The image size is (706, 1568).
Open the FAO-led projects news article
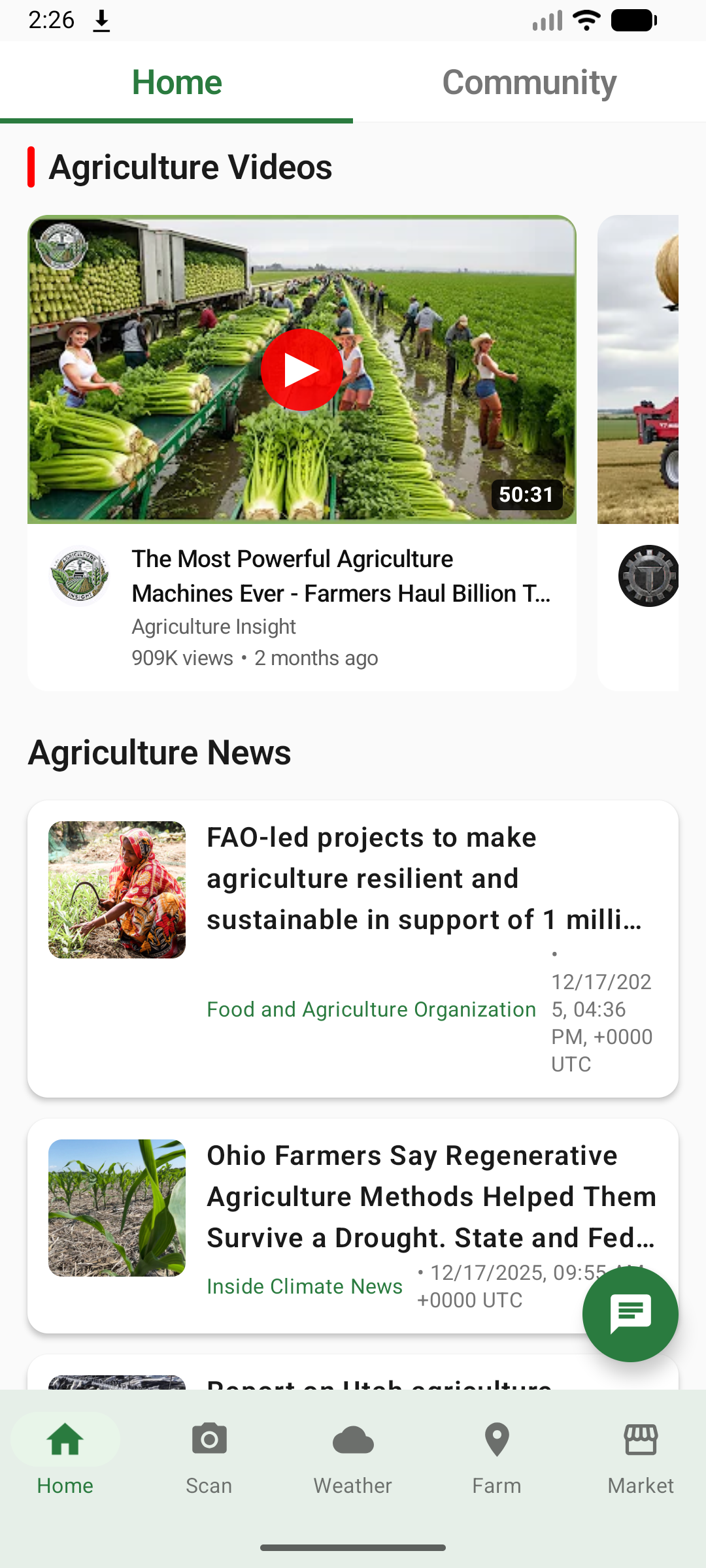click(x=424, y=878)
